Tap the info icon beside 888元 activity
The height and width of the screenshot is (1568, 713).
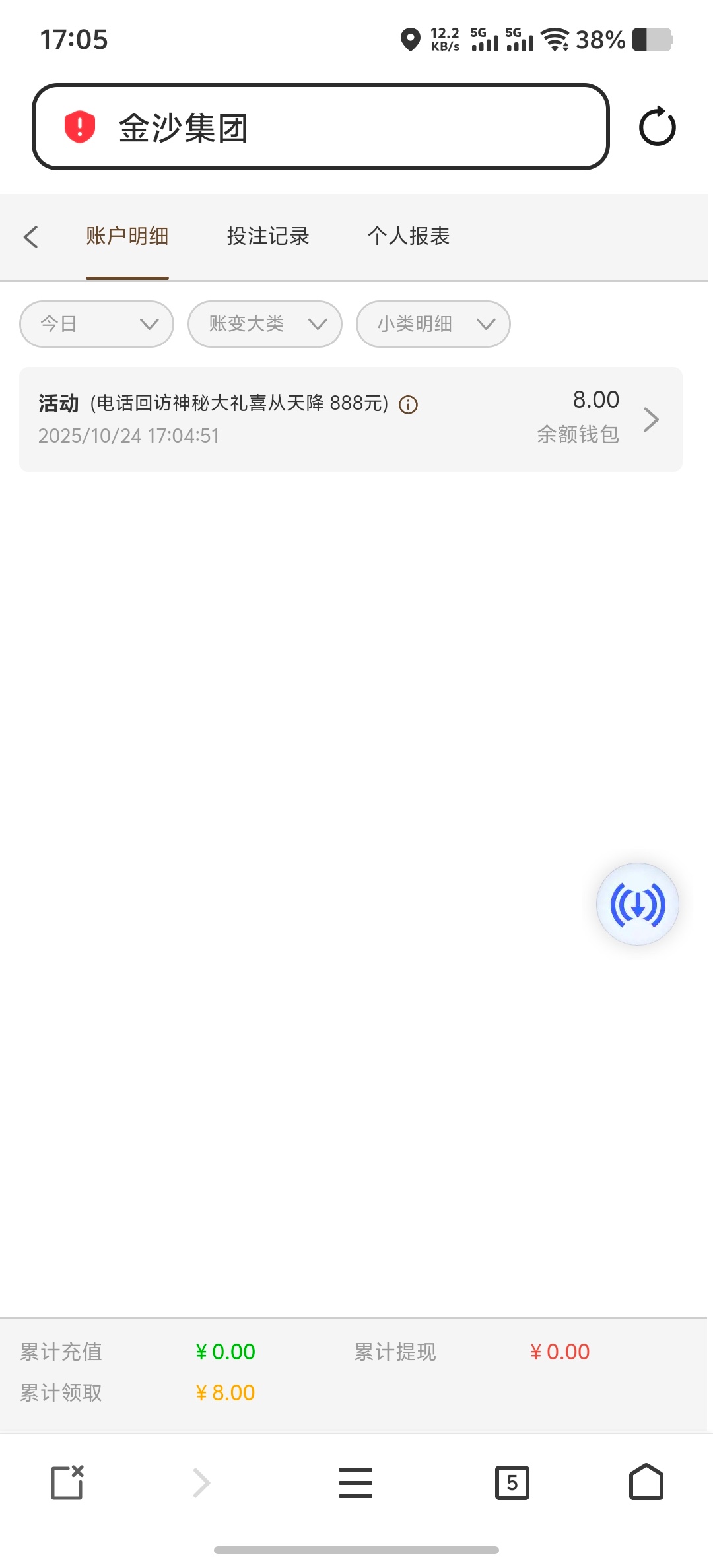[x=409, y=405]
